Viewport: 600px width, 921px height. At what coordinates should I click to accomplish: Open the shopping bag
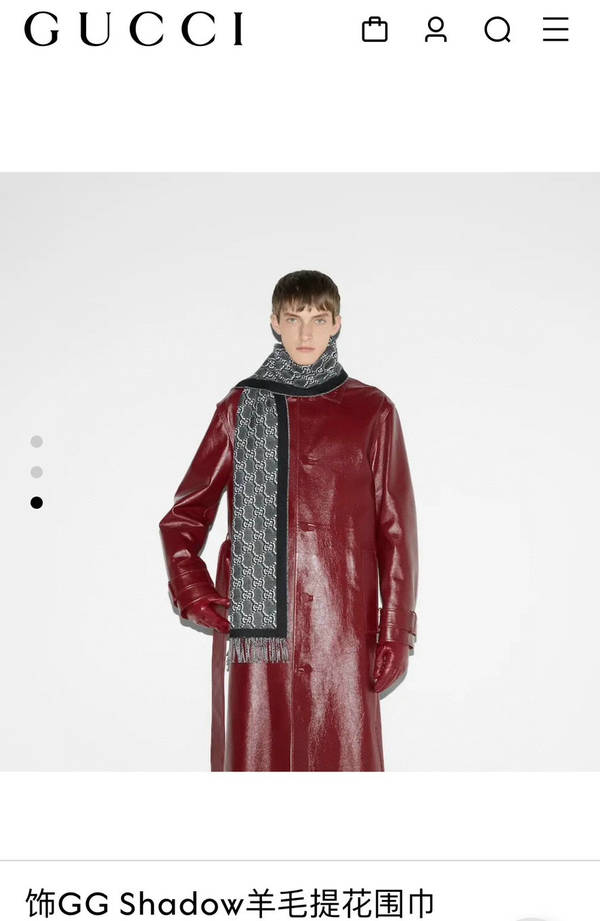point(374,30)
